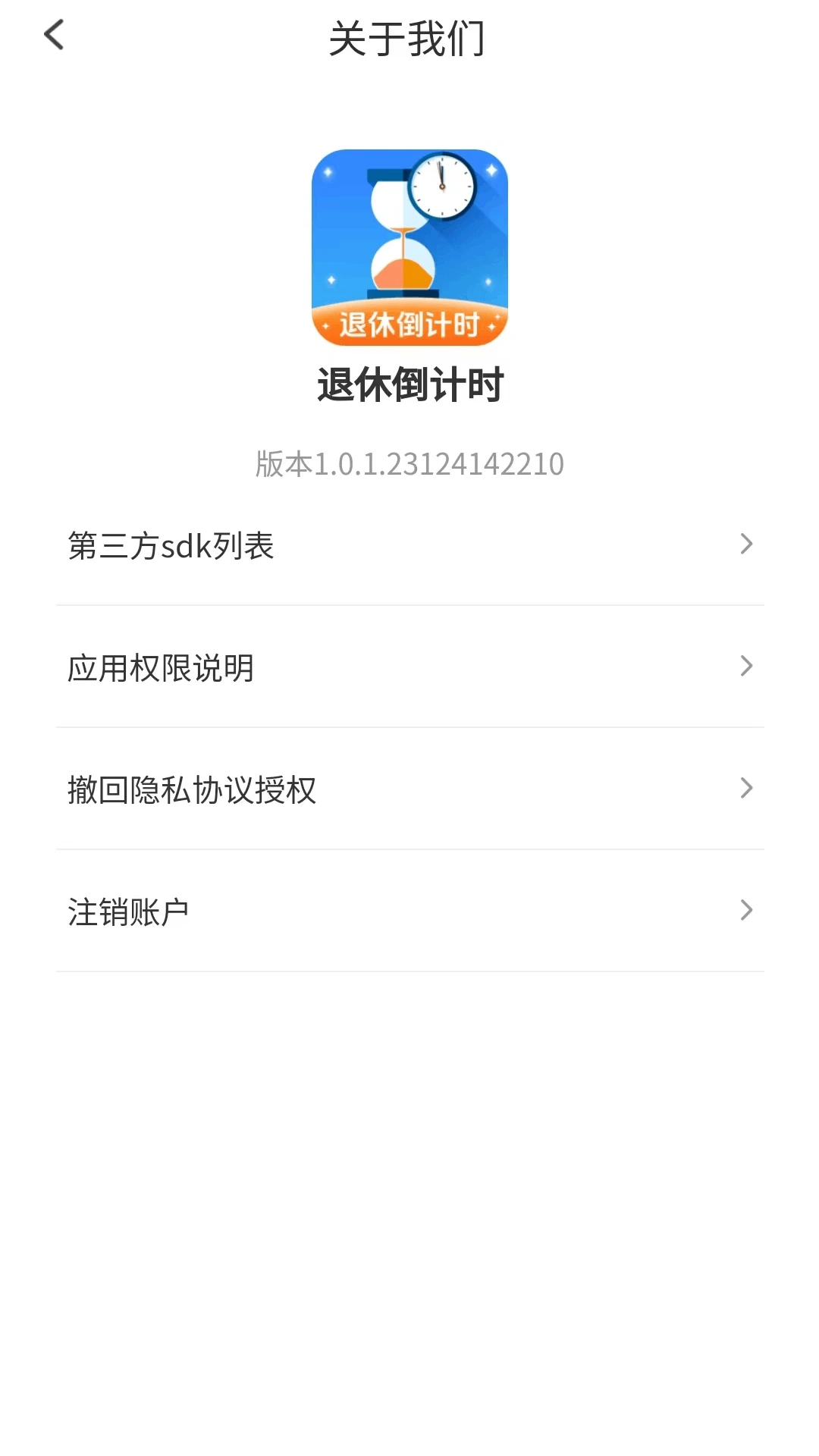This screenshot has width=819, height=1456.
Task: Tap the arrow next to 注销账户
Action: [748, 910]
